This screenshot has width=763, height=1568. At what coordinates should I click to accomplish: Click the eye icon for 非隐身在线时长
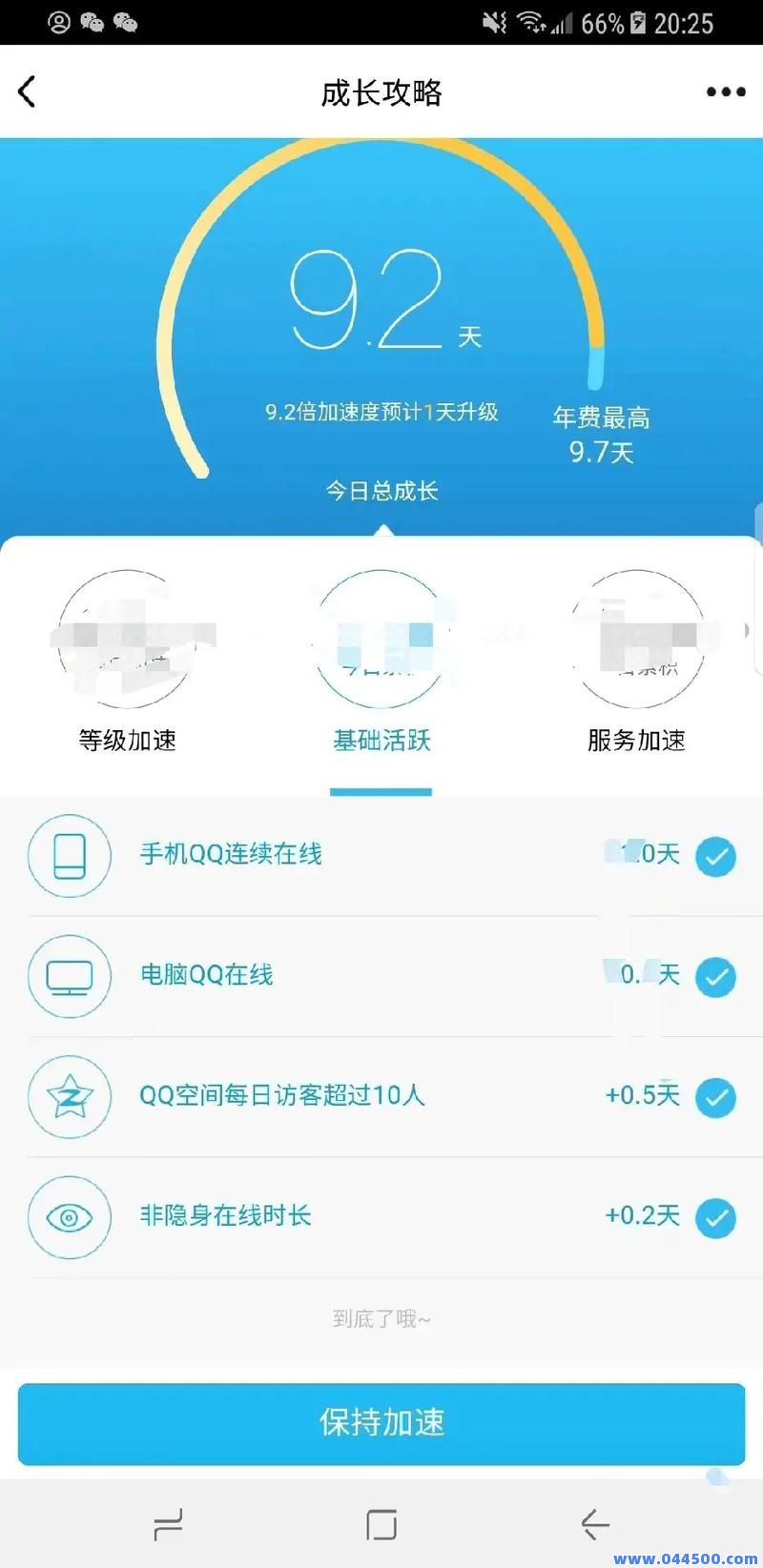click(x=70, y=1217)
